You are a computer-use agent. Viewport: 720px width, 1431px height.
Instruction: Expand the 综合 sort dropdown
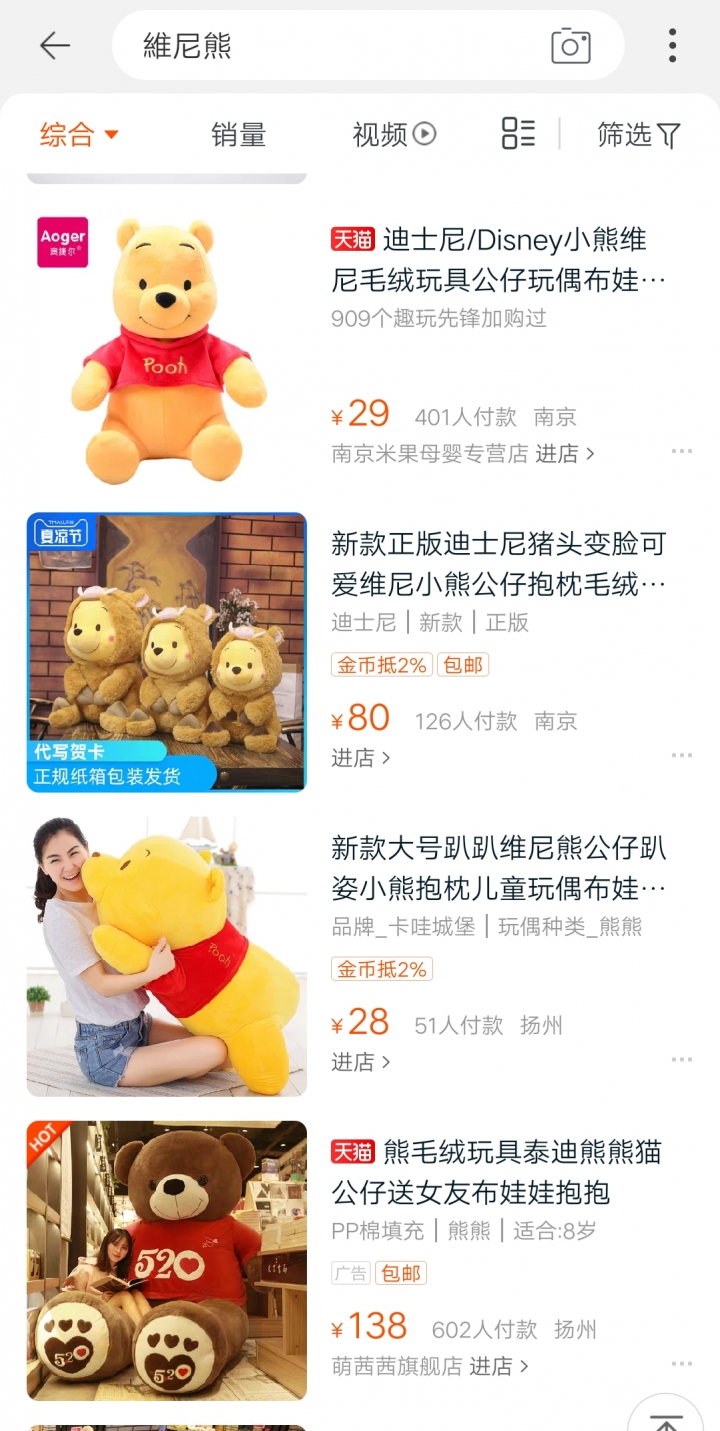tap(79, 134)
